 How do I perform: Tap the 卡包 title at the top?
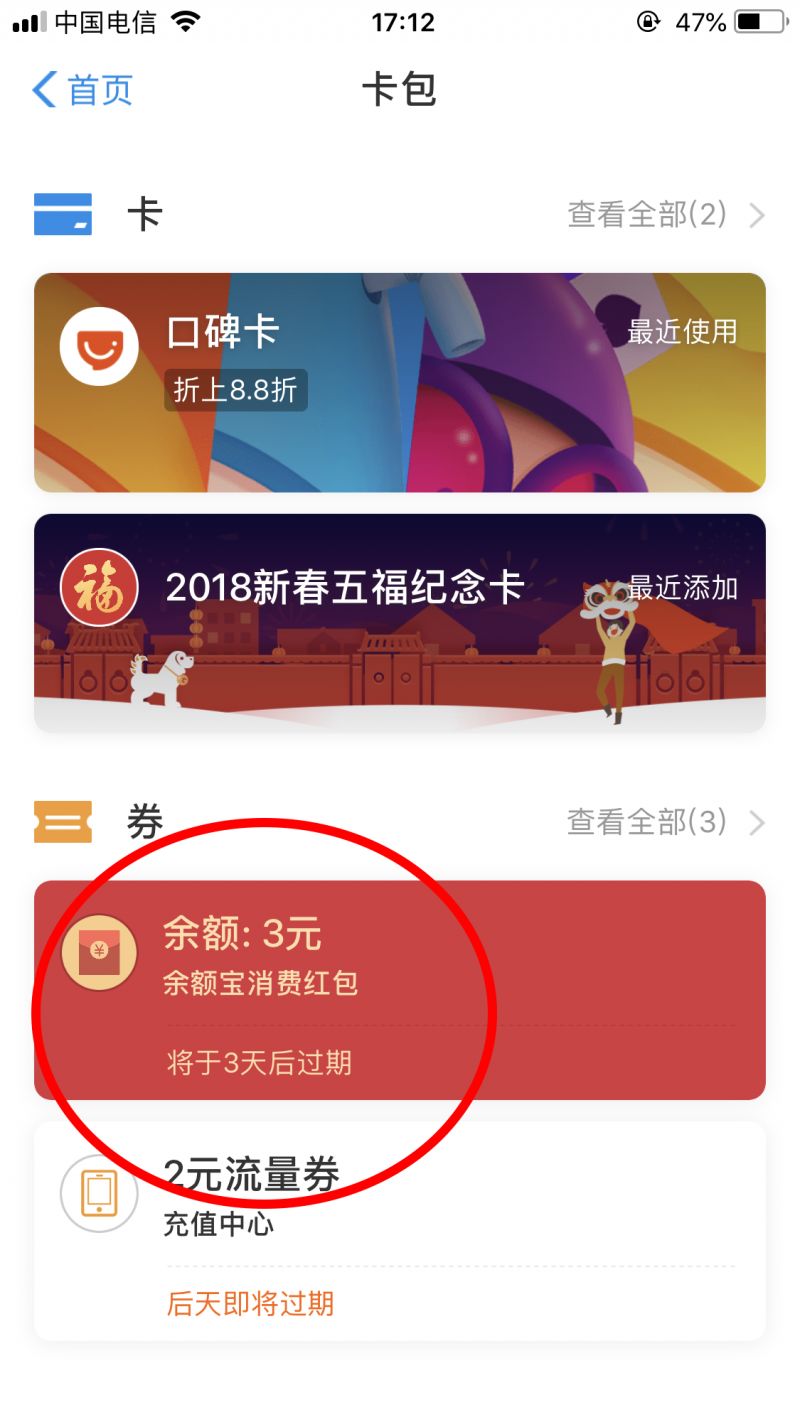(400, 90)
